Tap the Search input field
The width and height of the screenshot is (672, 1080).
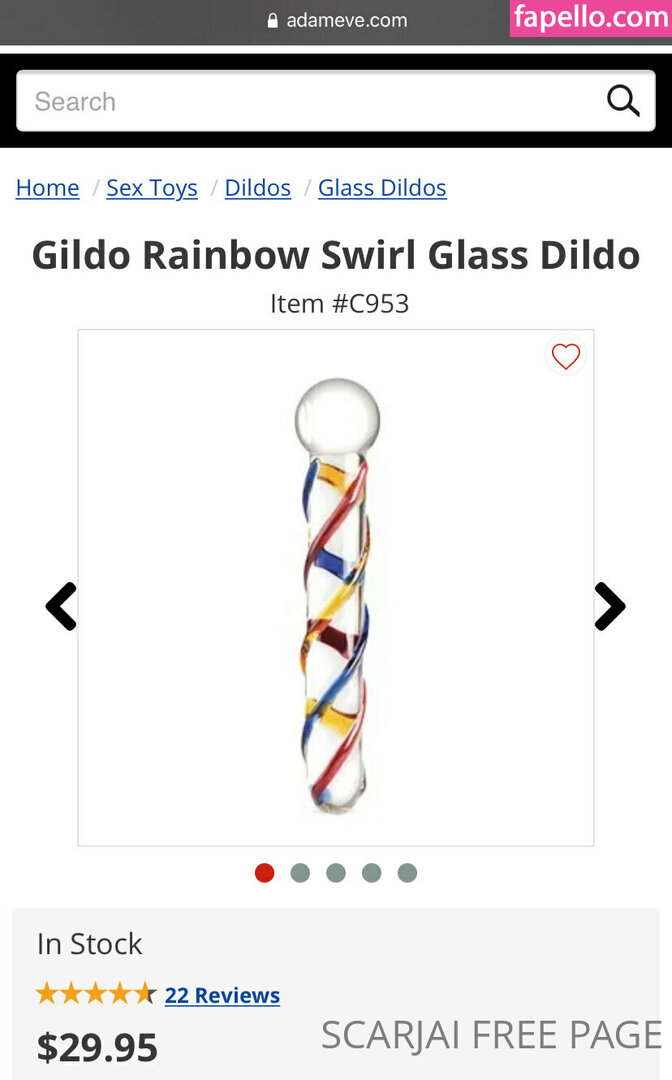(x=300, y=101)
